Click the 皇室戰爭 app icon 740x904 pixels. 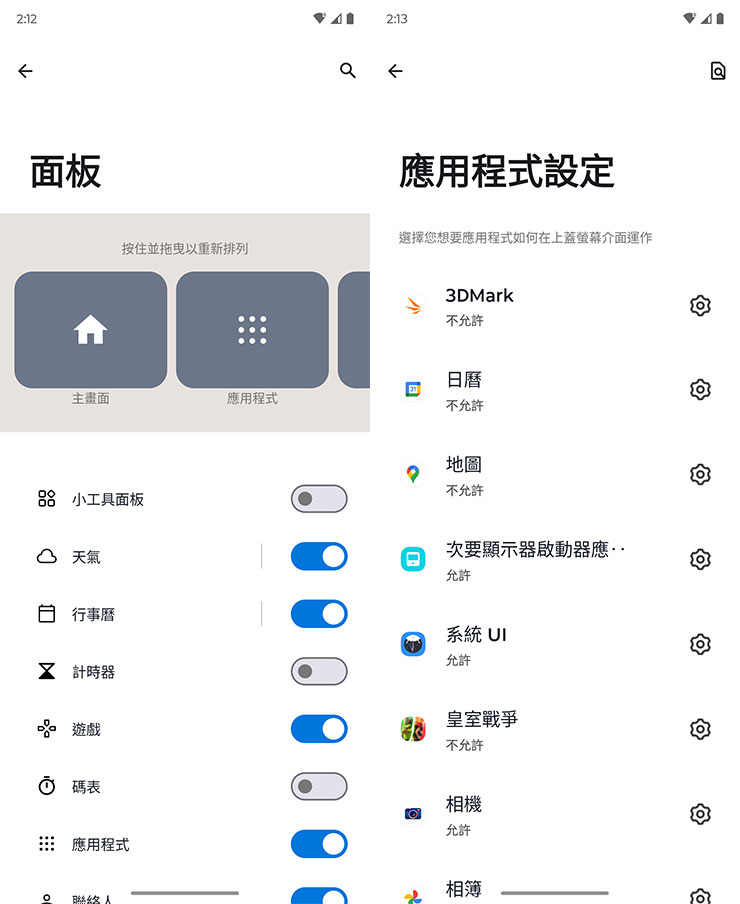point(414,729)
